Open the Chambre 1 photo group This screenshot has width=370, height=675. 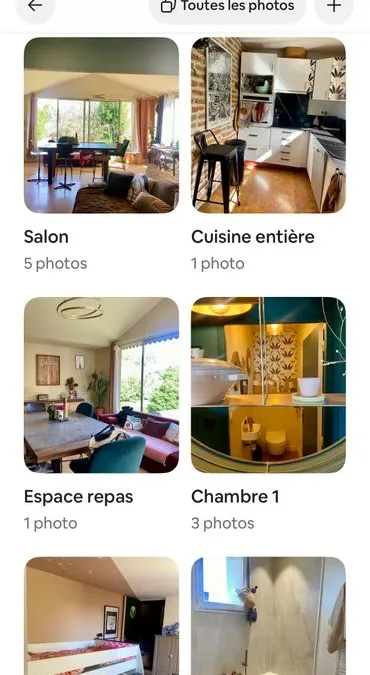[268, 385]
